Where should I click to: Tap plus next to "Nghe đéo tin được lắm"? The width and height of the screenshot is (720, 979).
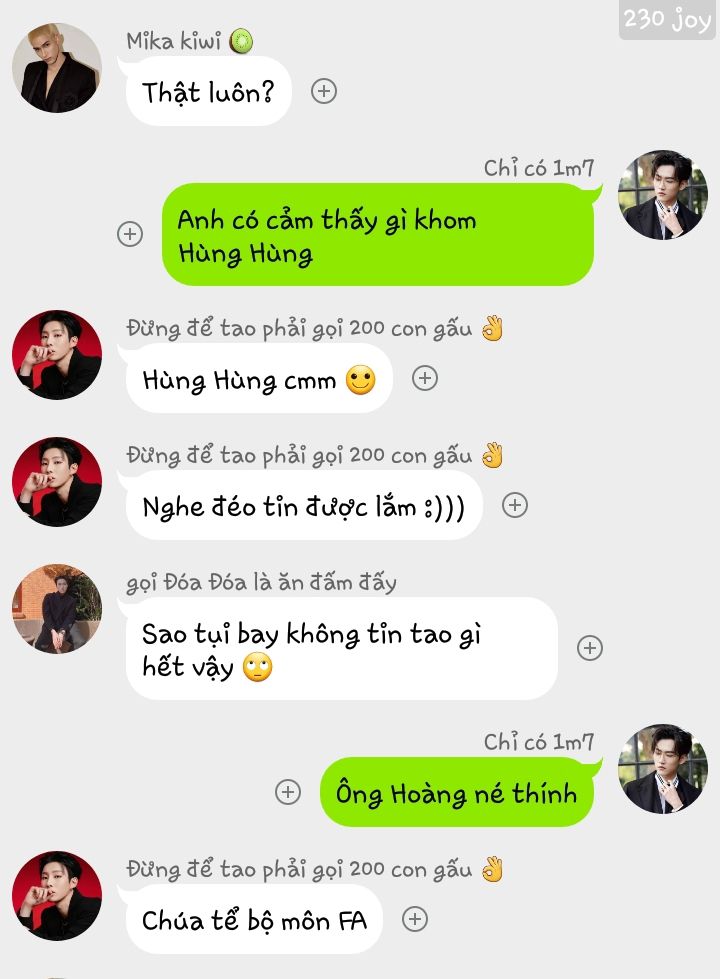point(514,505)
